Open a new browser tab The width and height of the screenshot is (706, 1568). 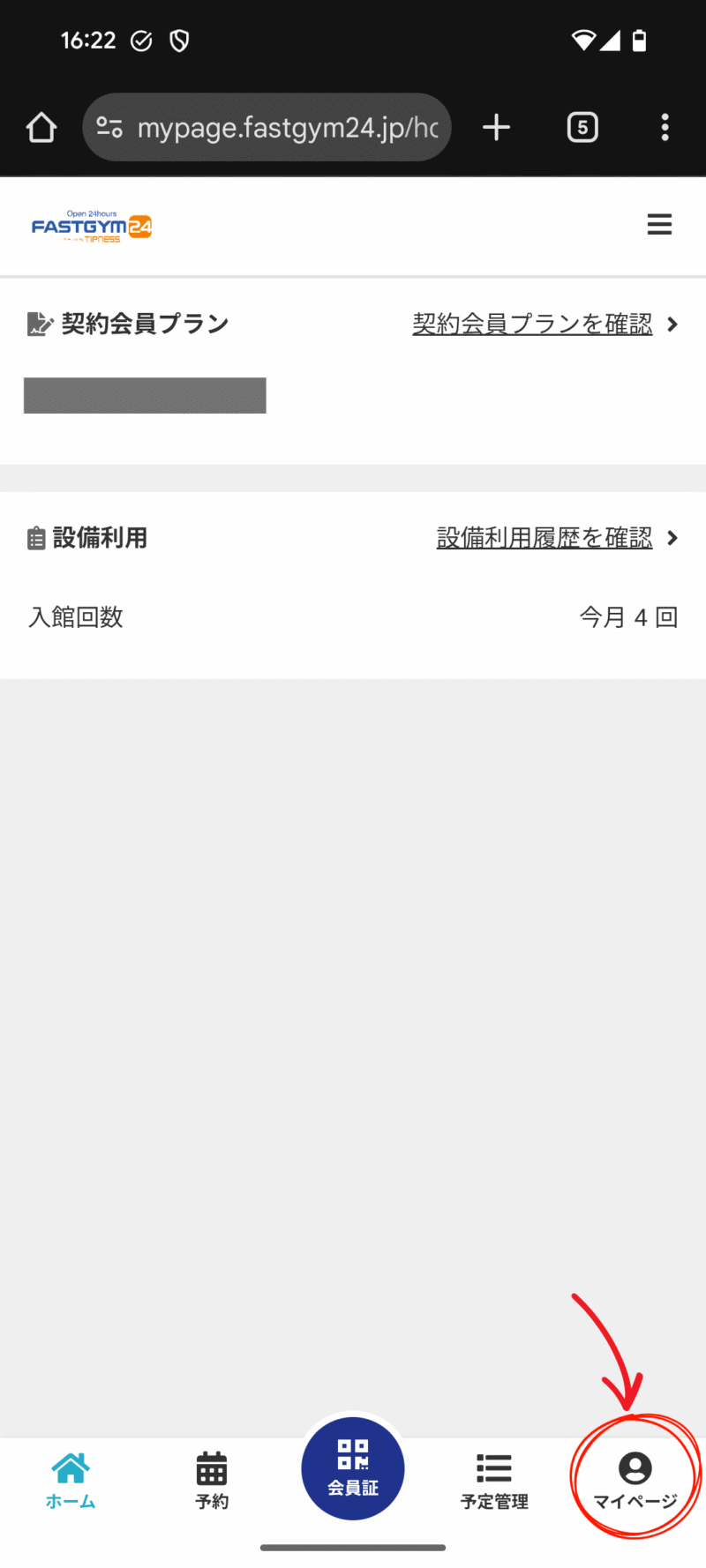[x=497, y=128]
